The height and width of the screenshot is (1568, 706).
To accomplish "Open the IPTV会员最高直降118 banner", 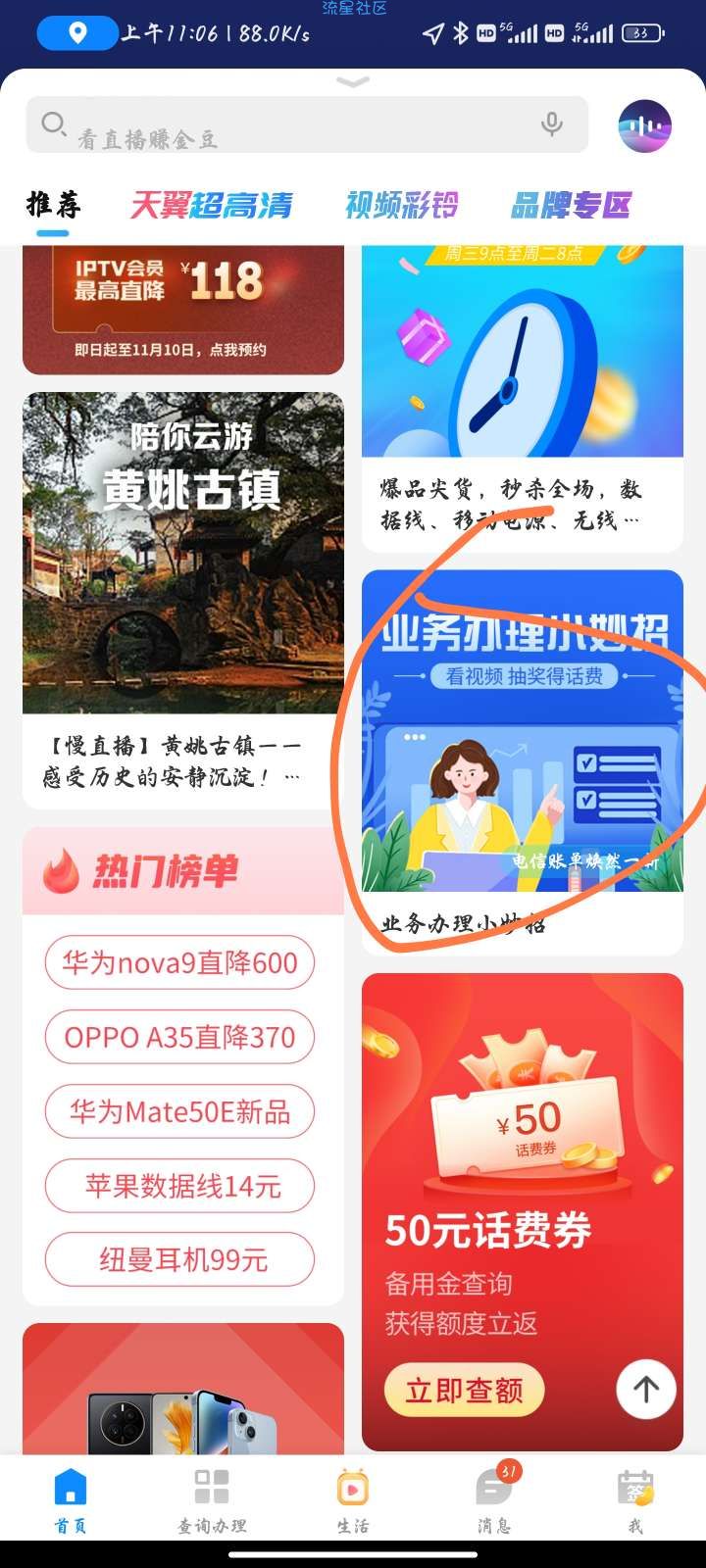I will click(x=183, y=309).
